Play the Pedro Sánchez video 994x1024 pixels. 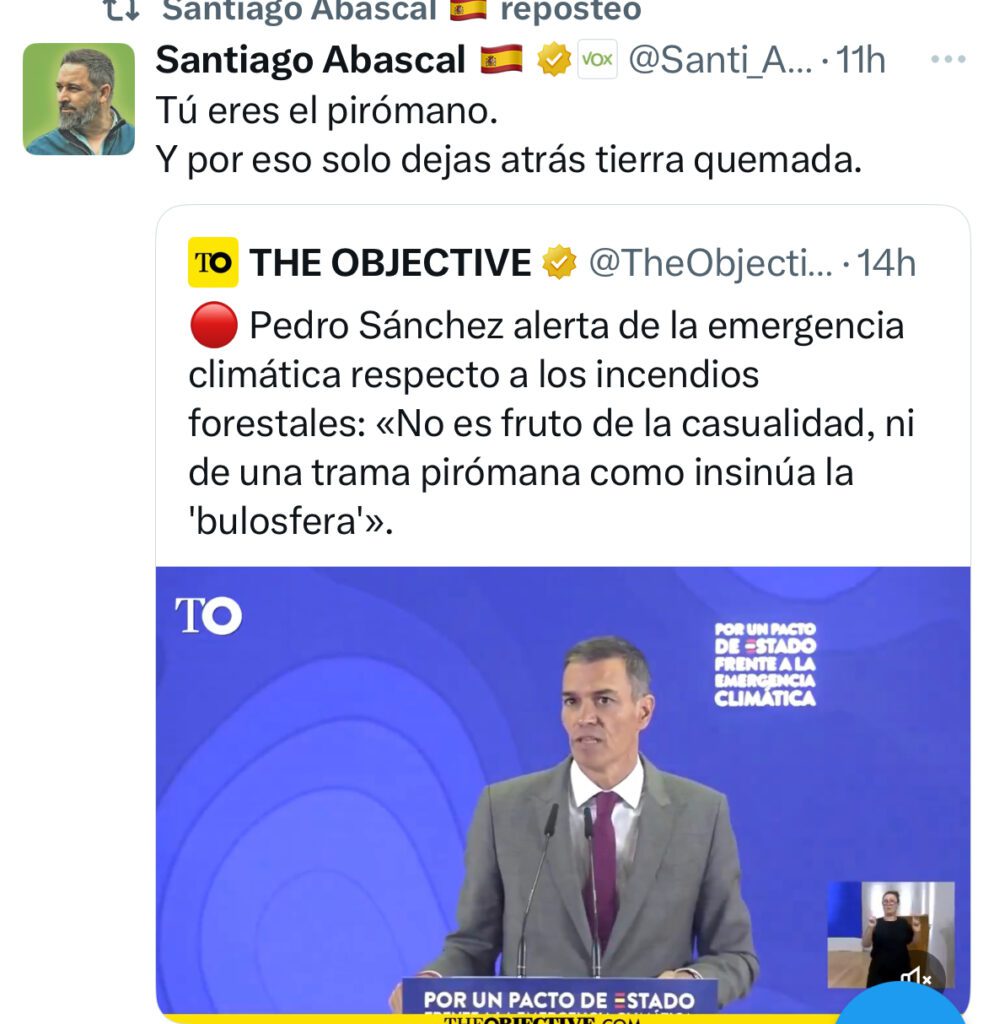click(x=562, y=780)
